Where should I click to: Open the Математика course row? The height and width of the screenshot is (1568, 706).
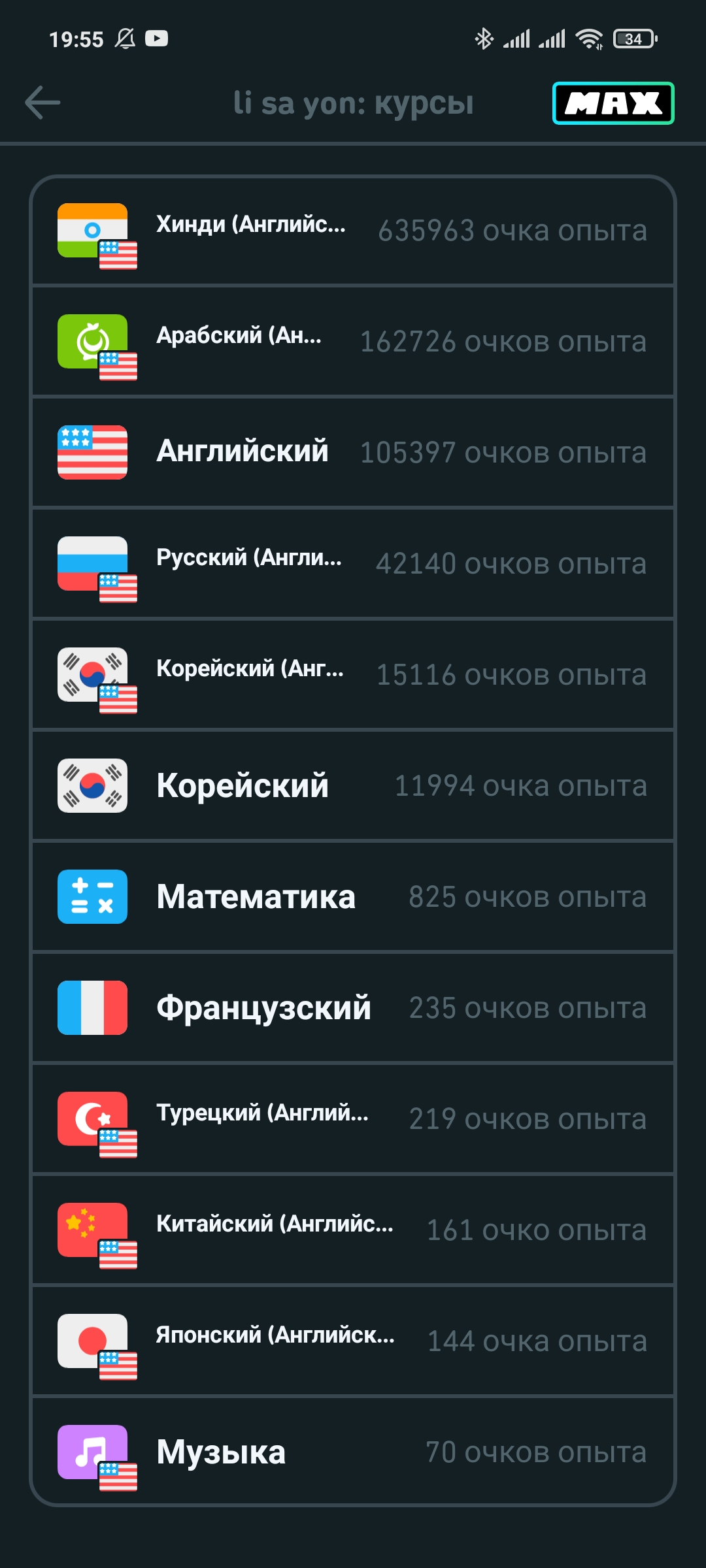point(353,895)
